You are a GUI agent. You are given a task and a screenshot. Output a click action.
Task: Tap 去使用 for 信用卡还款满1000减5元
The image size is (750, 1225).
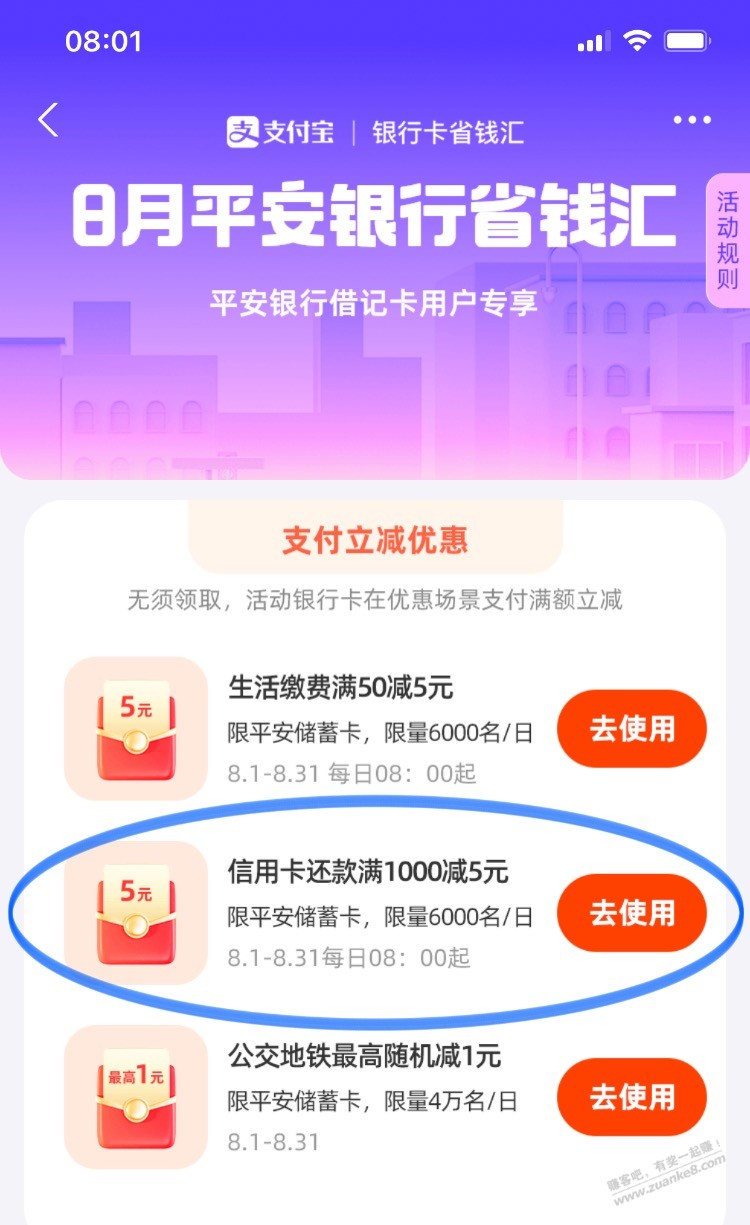632,913
